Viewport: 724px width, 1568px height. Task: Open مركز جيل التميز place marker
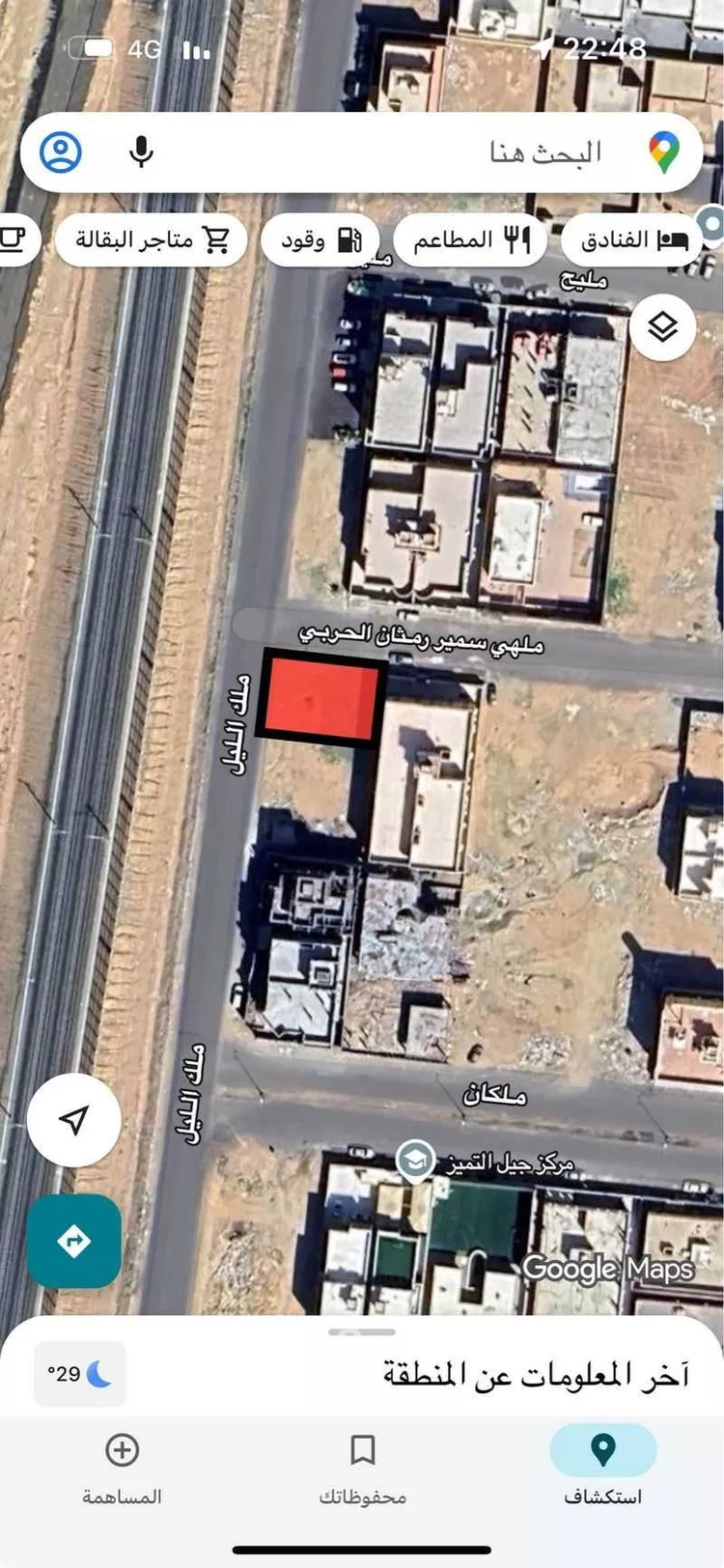click(416, 1162)
